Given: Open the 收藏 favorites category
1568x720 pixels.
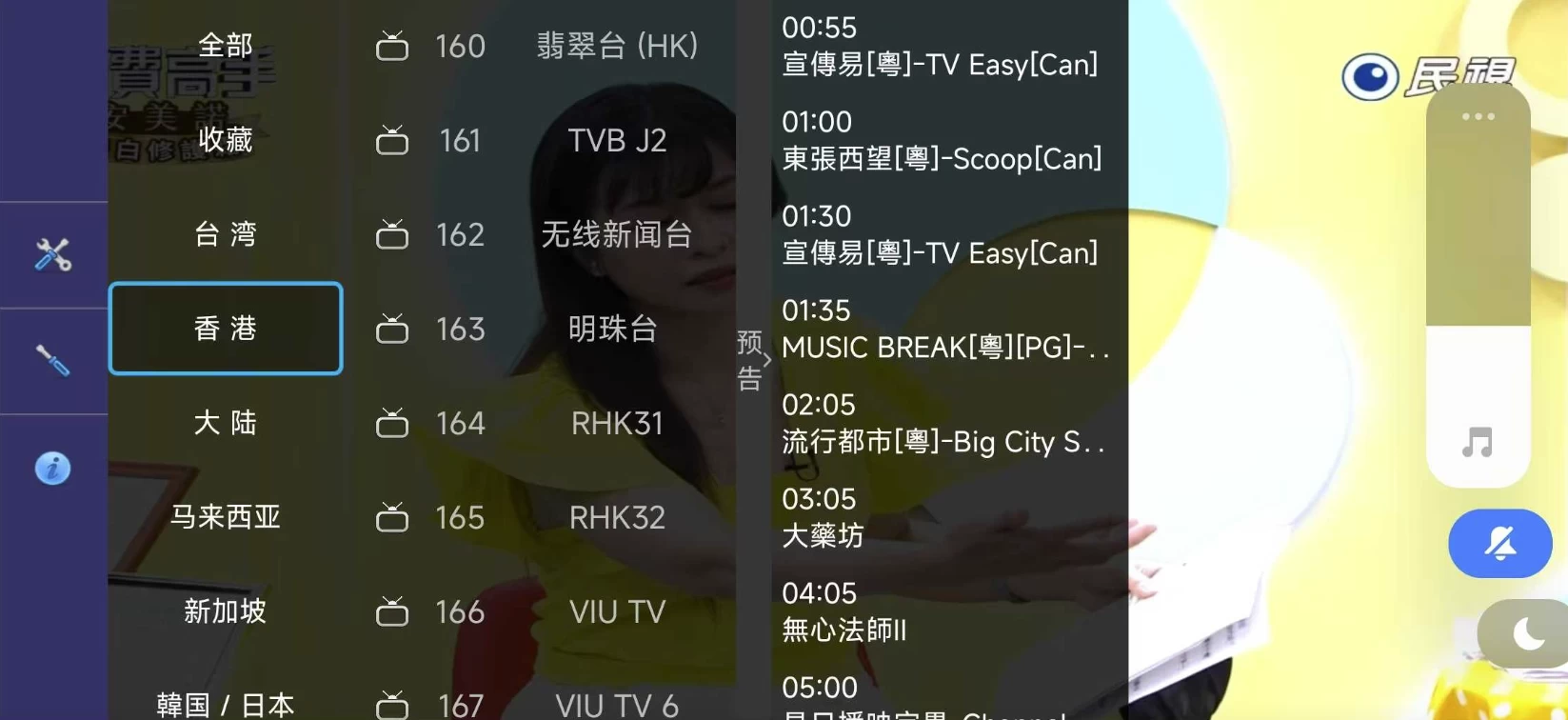Looking at the screenshot, I should pyautogui.click(x=226, y=140).
